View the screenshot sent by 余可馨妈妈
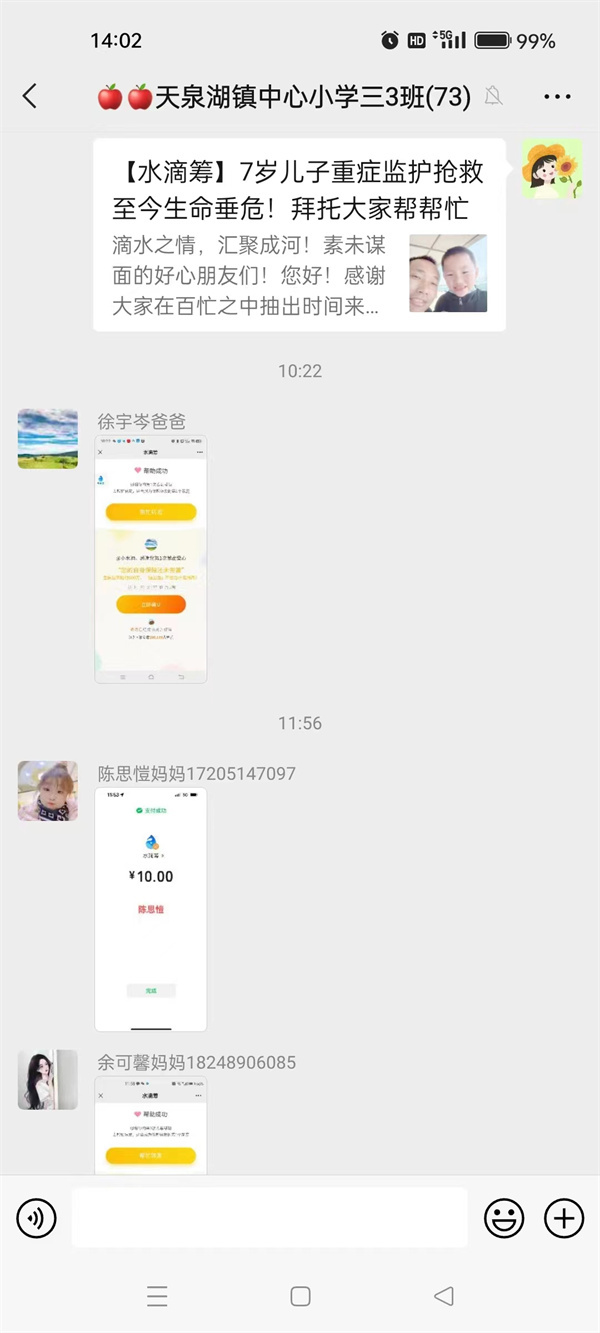This screenshot has width=600, height=1333. [x=151, y=1125]
